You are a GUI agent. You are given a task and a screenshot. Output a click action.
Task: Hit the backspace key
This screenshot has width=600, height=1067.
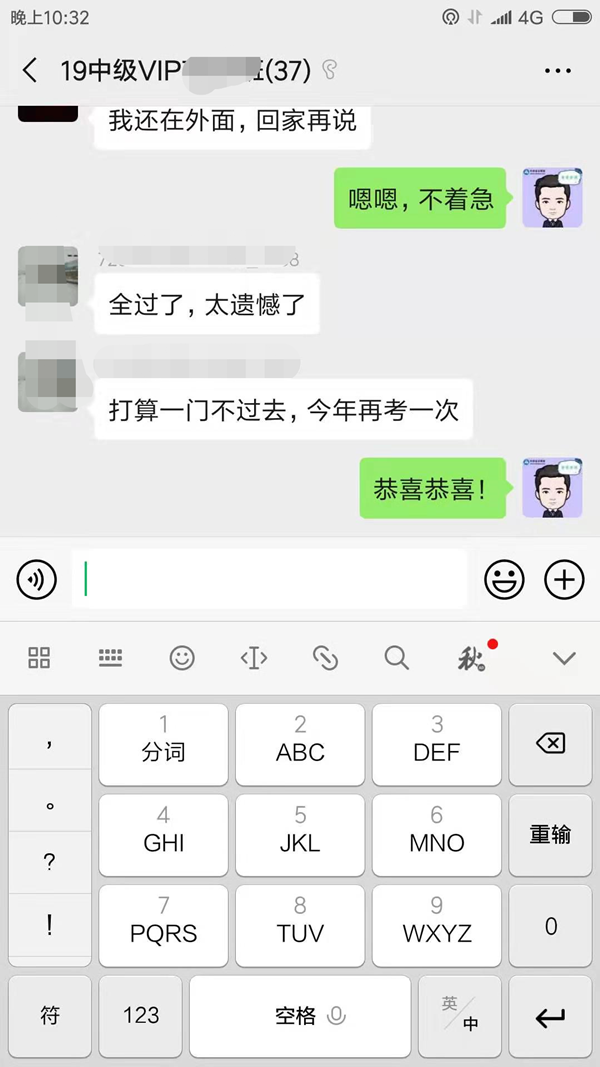click(550, 743)
